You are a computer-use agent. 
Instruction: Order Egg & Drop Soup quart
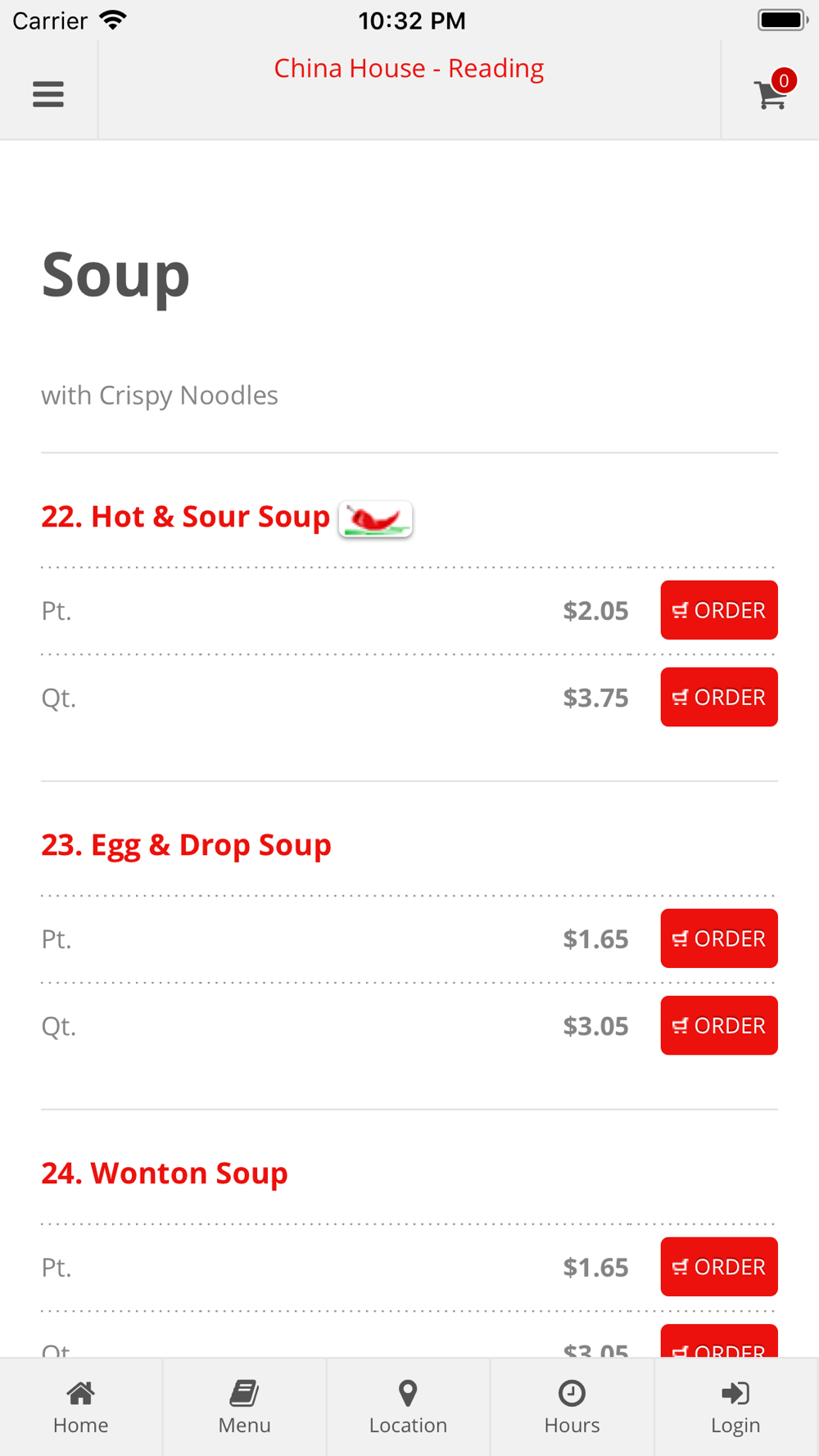(719, 1025)
